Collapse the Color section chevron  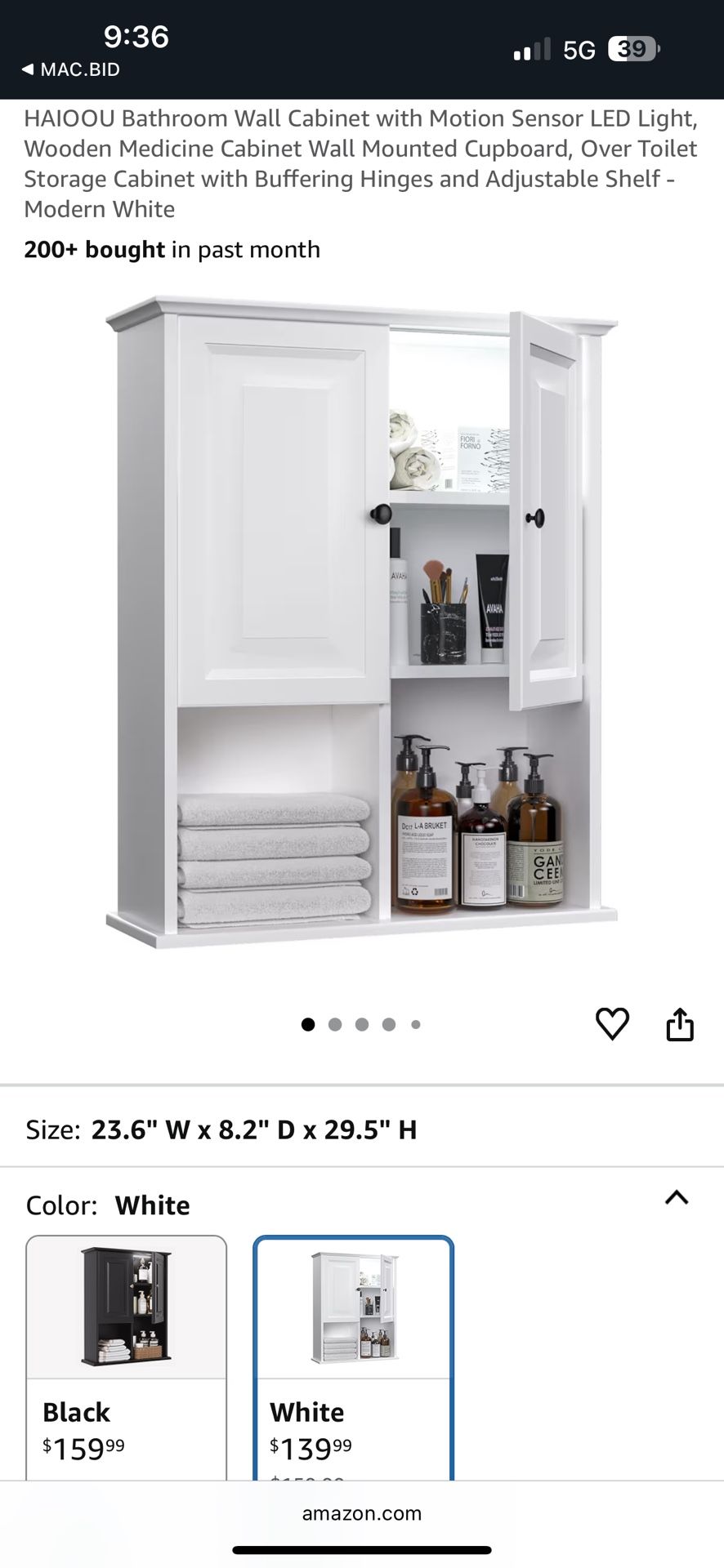tap(677, 1198)
